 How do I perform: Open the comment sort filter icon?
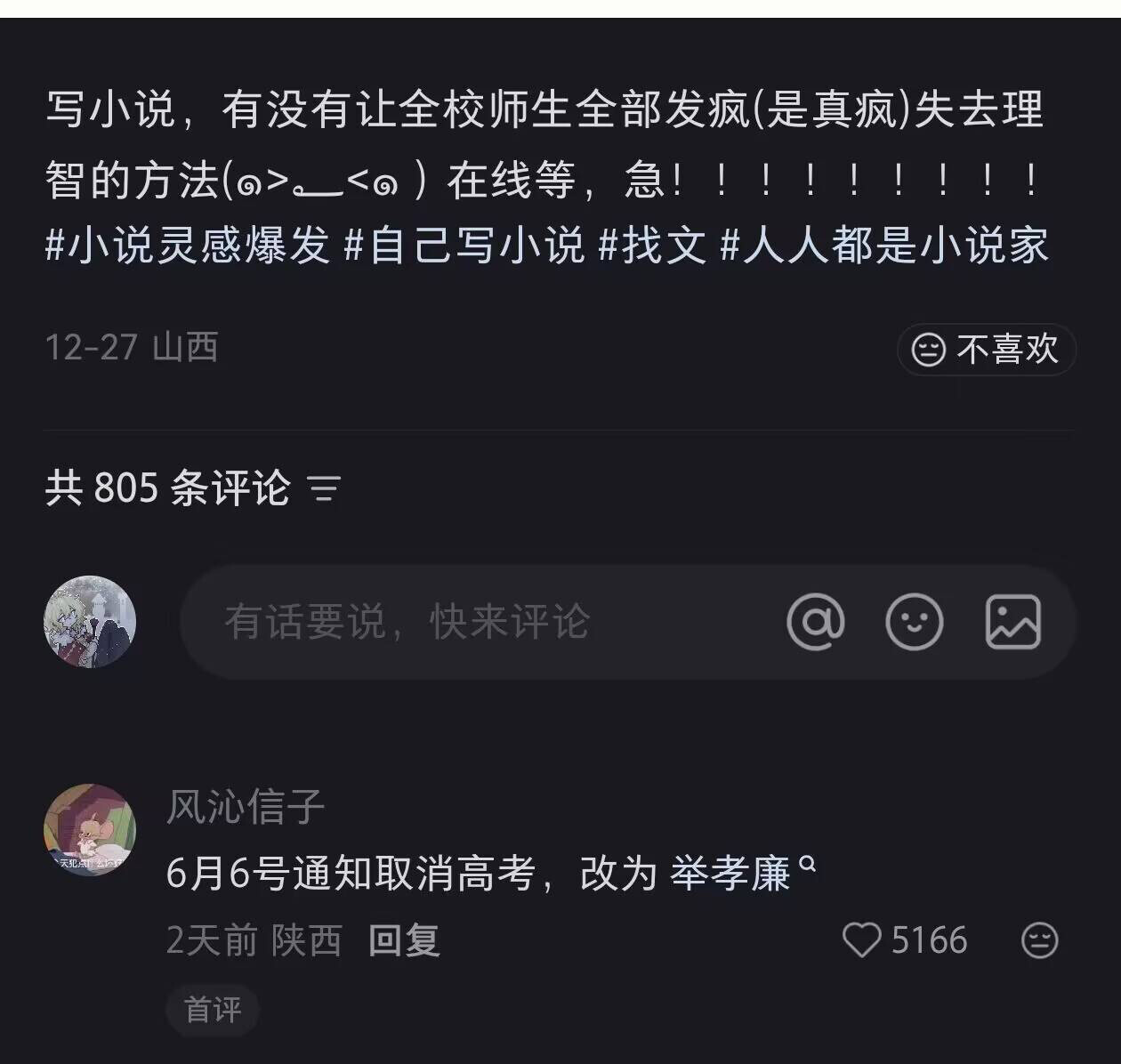pos(324,488)
